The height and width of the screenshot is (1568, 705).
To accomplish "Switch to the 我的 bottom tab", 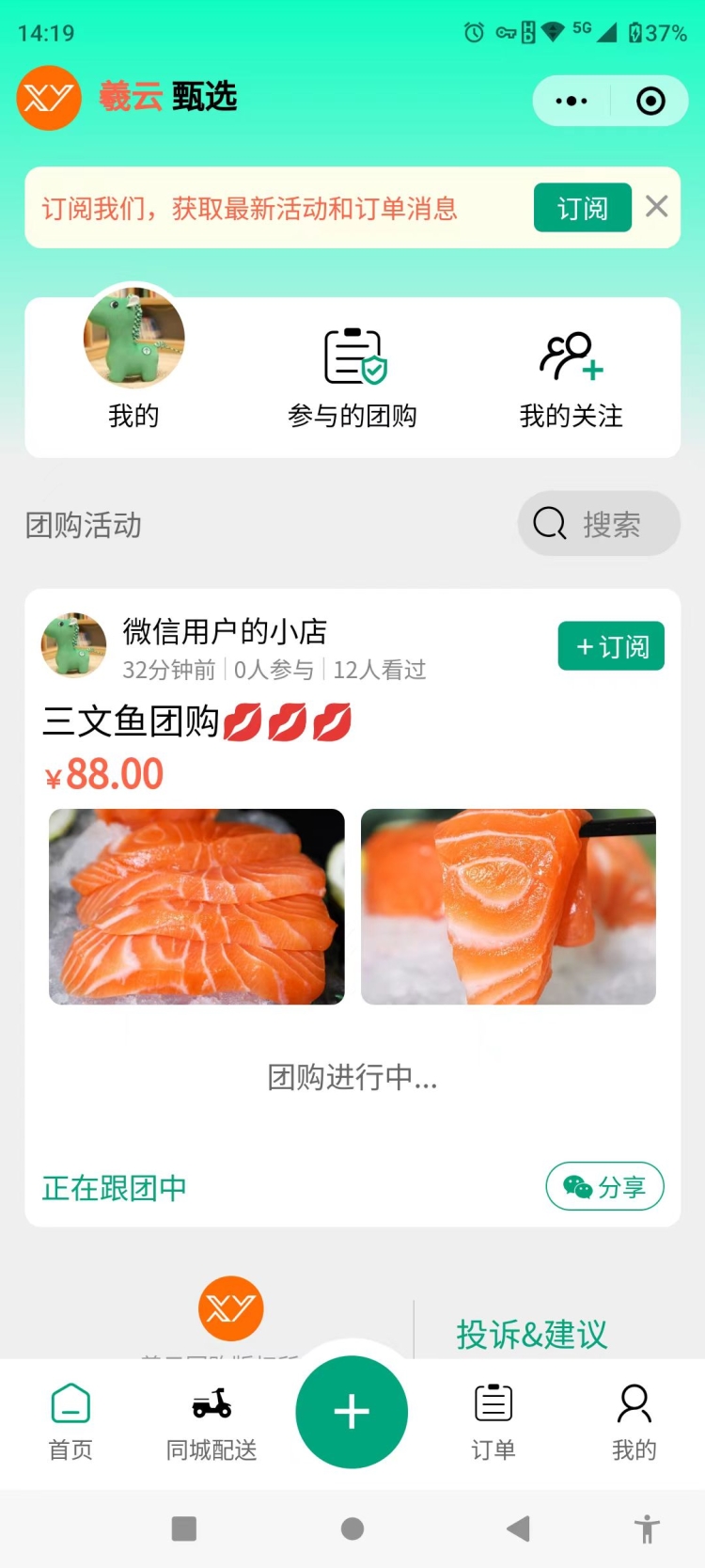I will [x=634, y=1421].
